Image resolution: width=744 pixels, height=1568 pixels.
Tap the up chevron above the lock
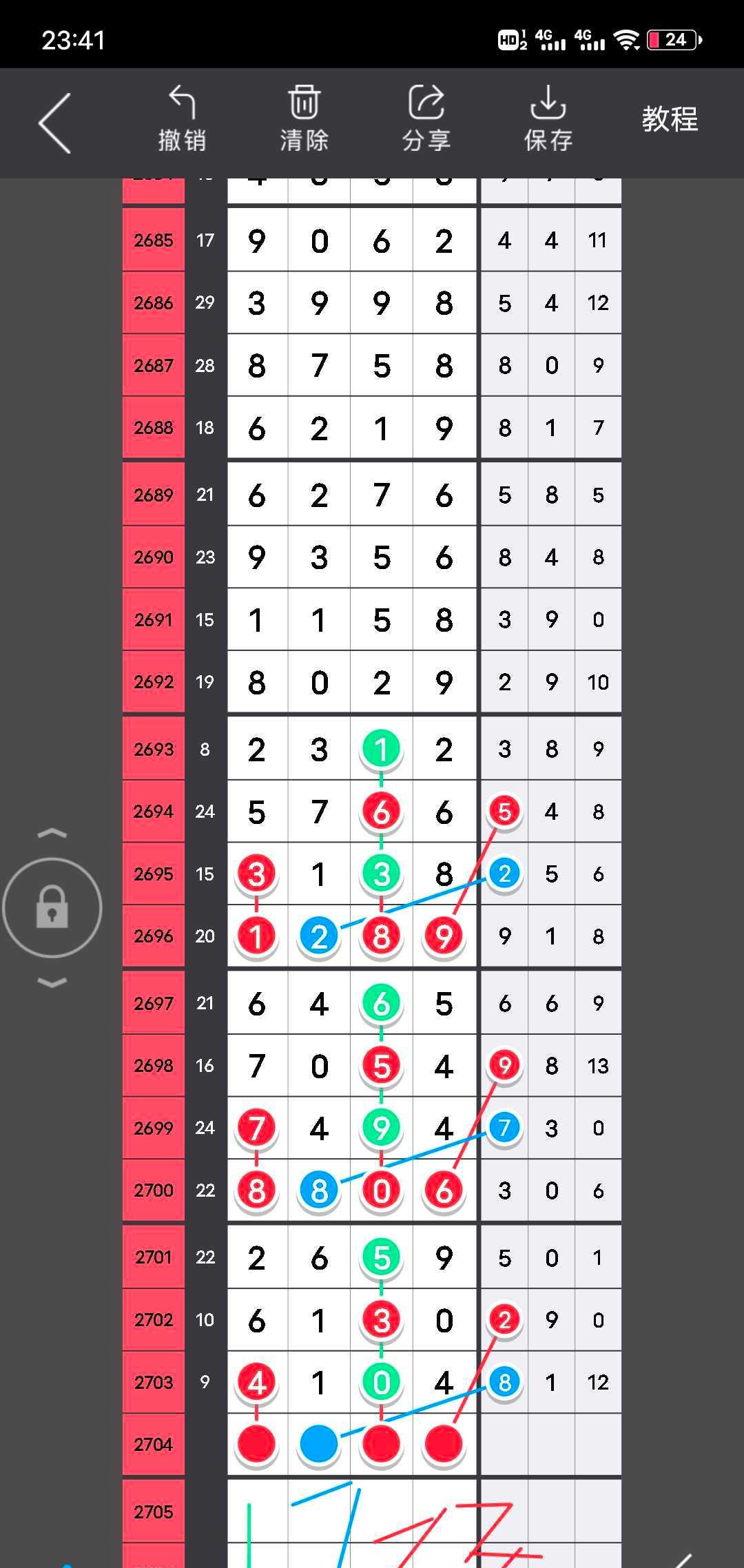point(52,834)
